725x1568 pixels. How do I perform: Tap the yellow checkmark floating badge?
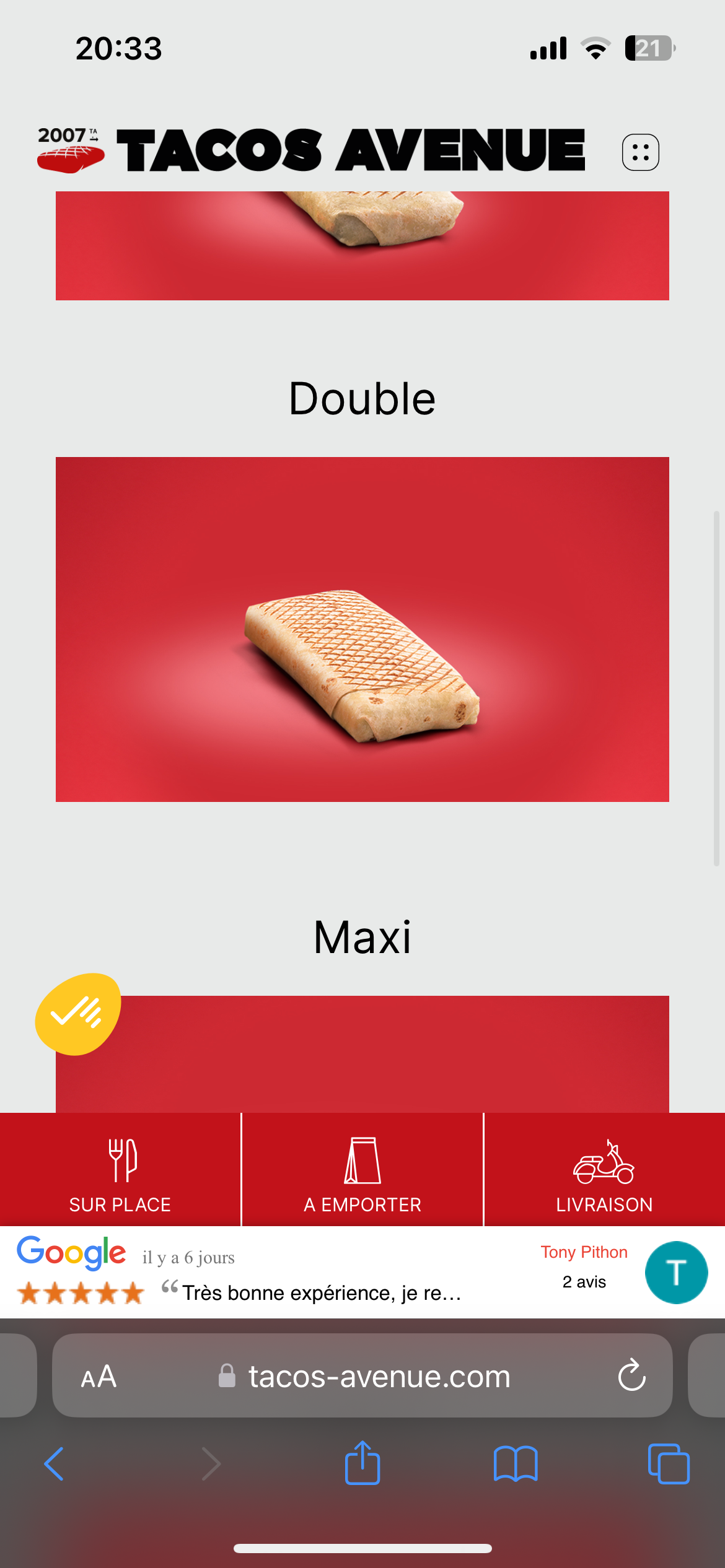(78, 1014)
